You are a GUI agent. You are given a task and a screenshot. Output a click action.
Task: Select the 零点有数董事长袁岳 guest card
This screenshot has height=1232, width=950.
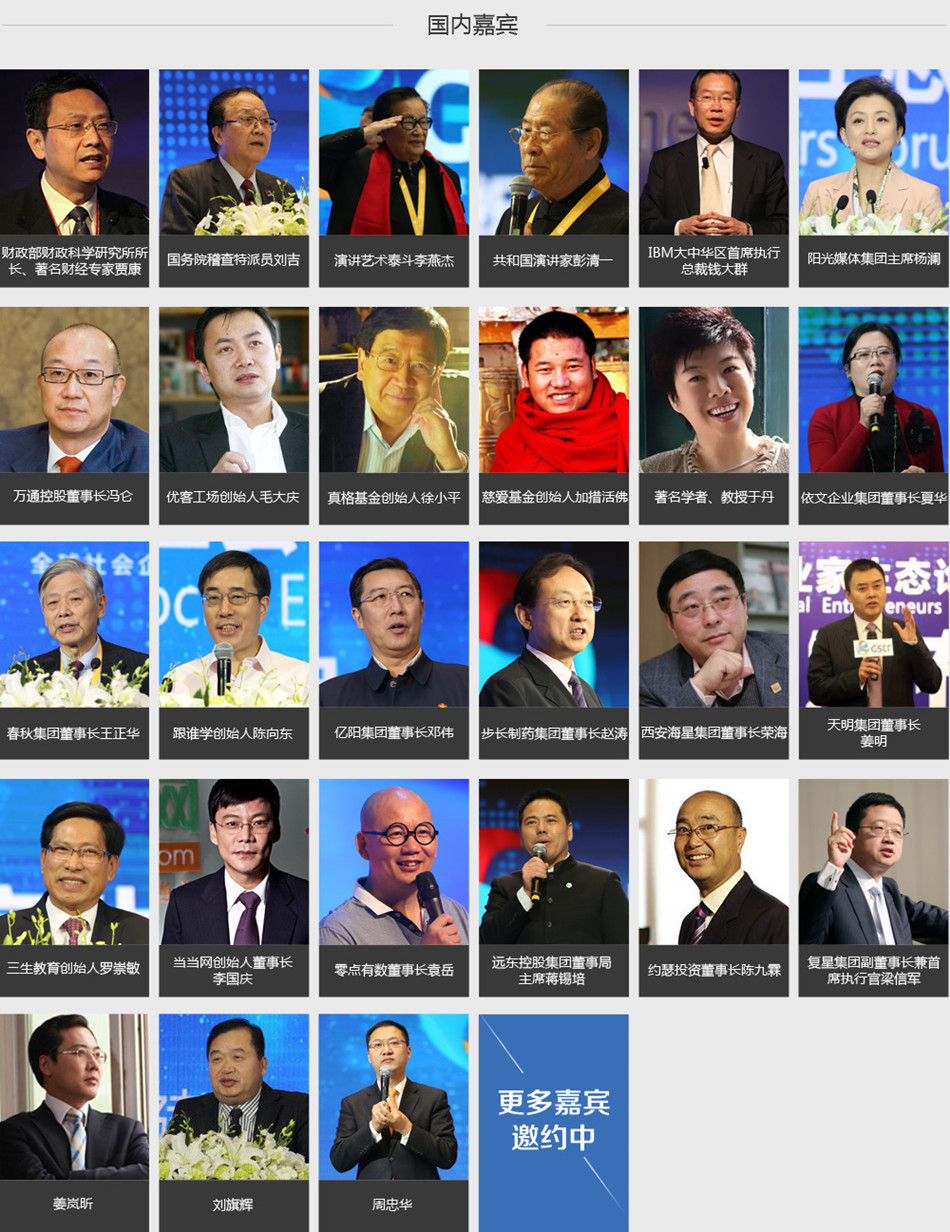click(394, 887)
